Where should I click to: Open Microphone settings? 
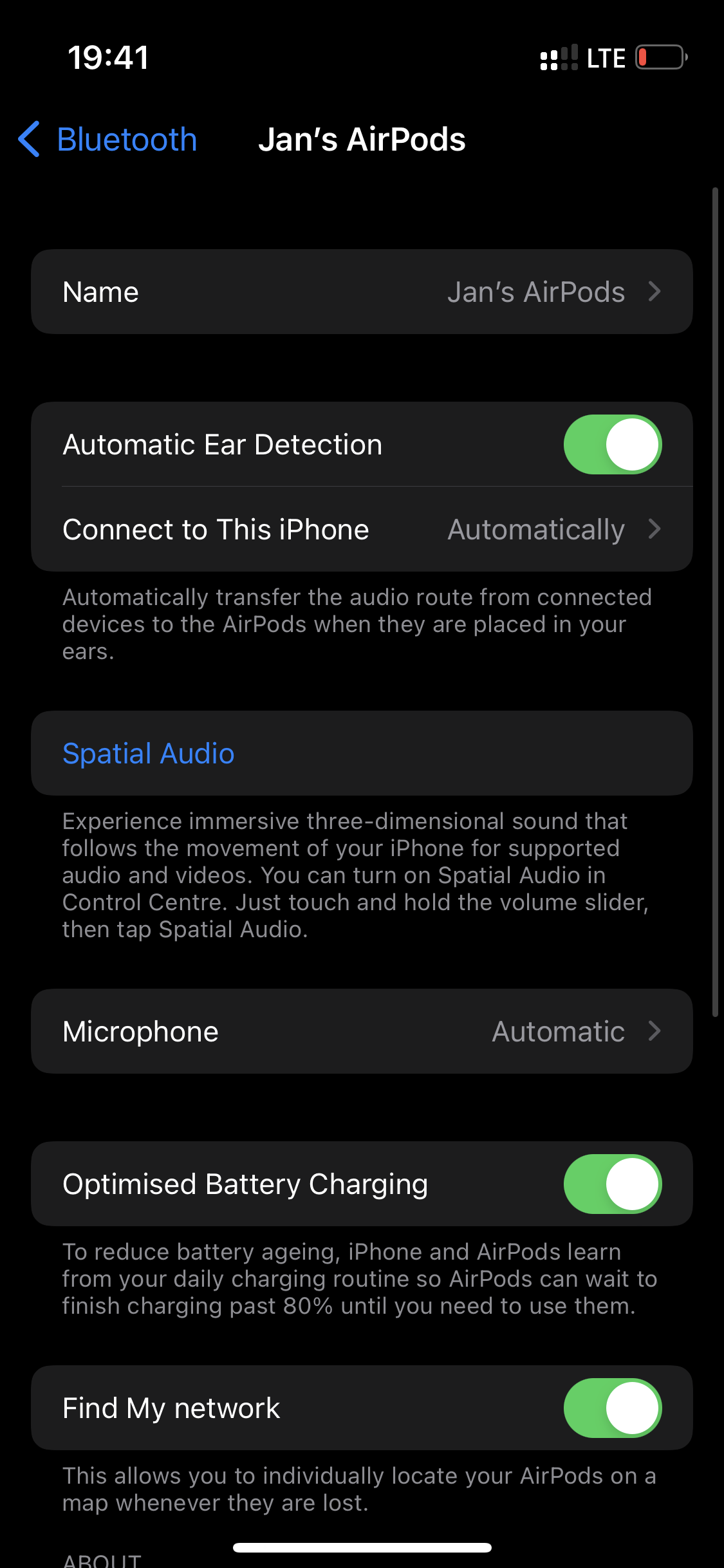point(362,1031)
